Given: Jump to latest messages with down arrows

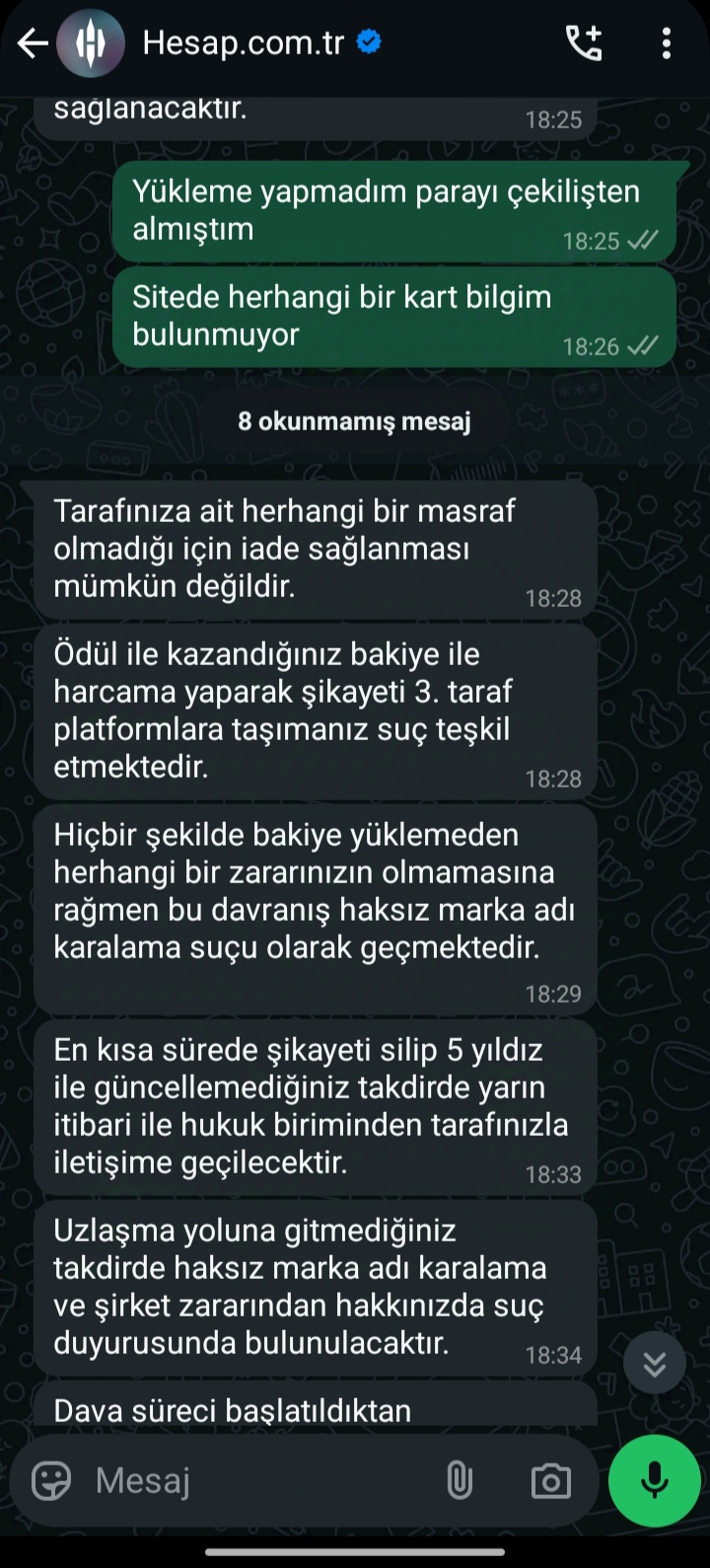Looking at the screenshot, I should coord(655,1364).
